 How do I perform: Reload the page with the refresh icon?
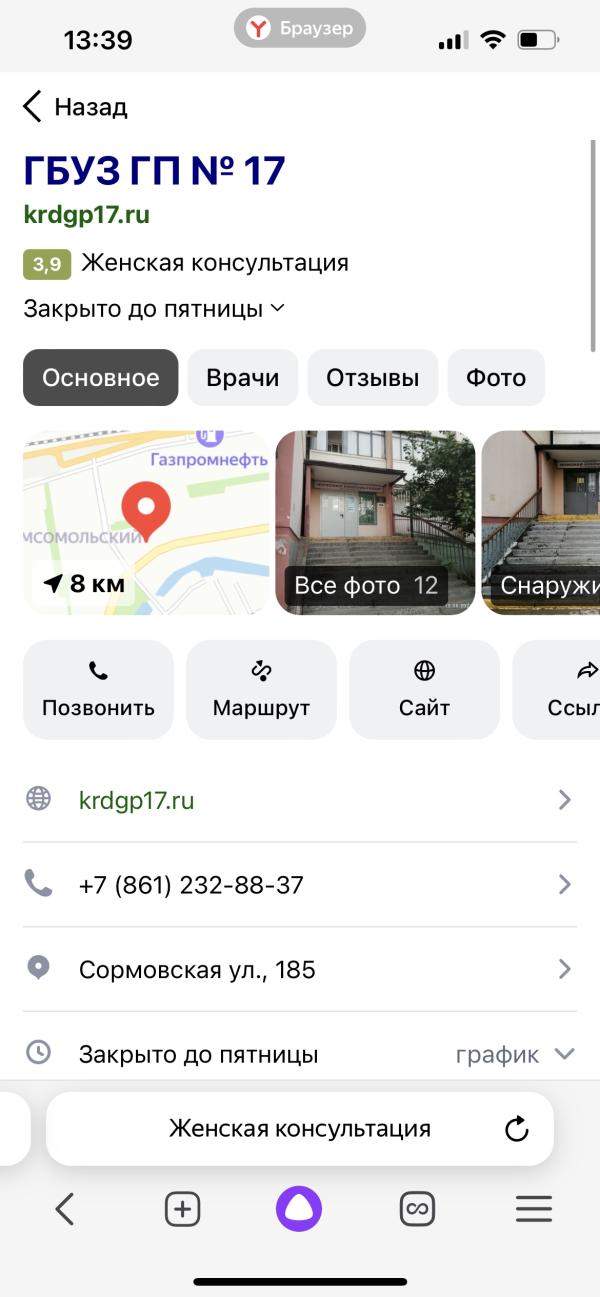click(516, 1129)
